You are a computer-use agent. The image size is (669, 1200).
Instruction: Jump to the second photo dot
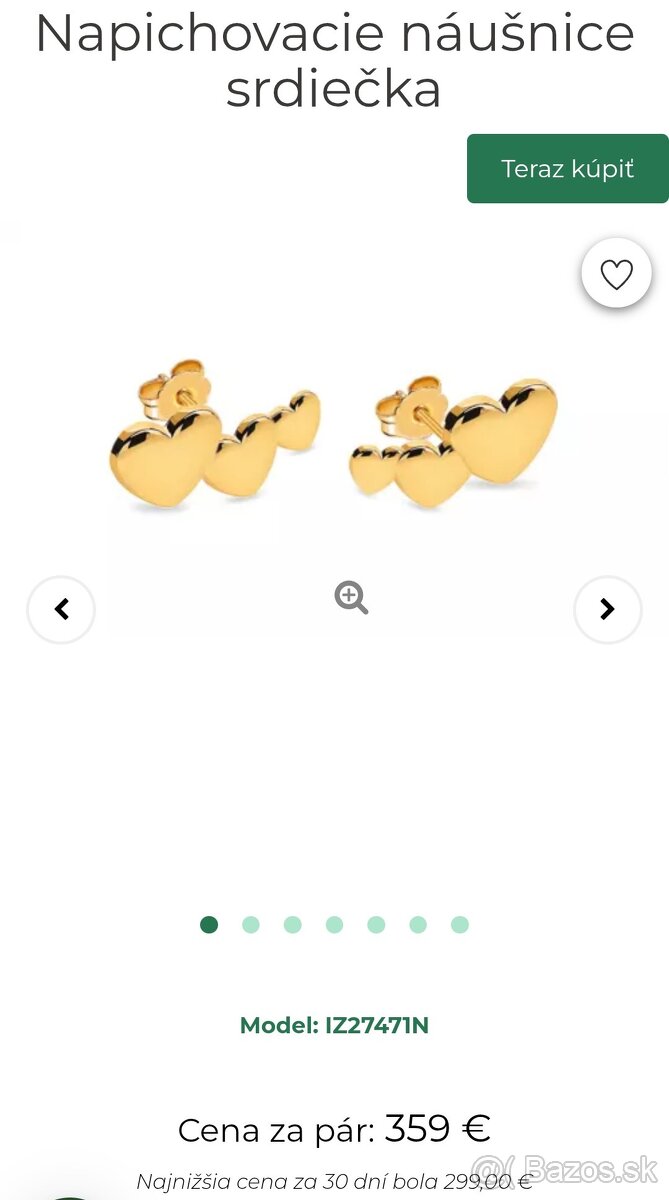251,925
